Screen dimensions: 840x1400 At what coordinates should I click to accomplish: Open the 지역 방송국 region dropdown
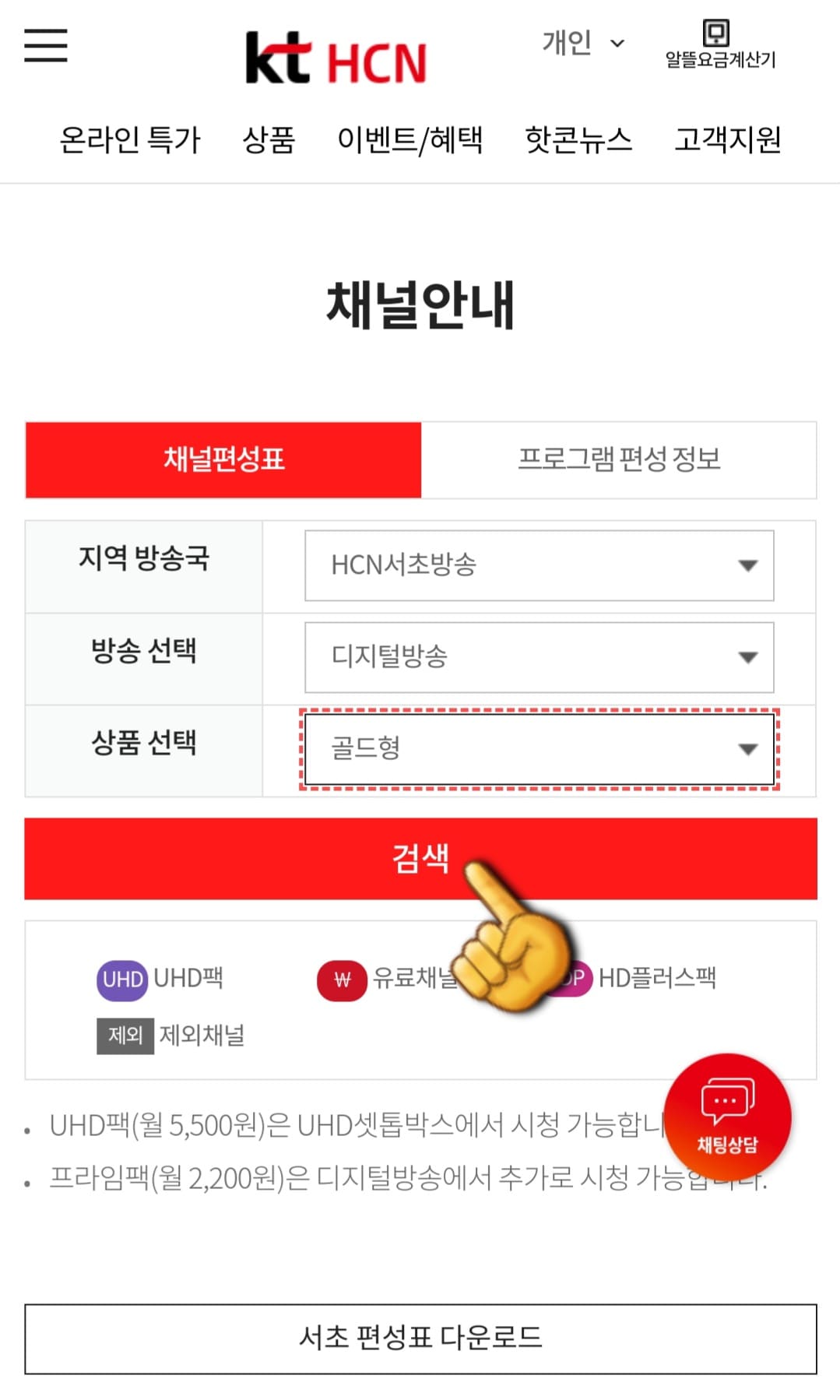(x=540, y=566)
